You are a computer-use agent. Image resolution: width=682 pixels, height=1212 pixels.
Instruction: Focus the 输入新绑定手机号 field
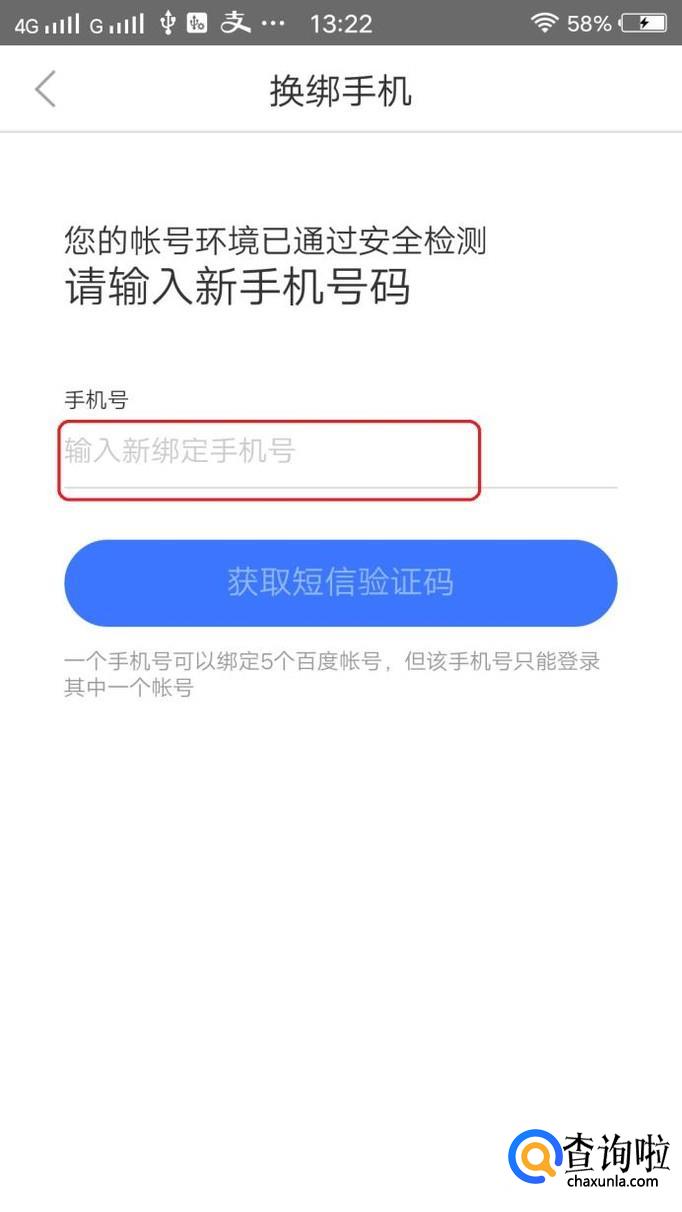300,452
